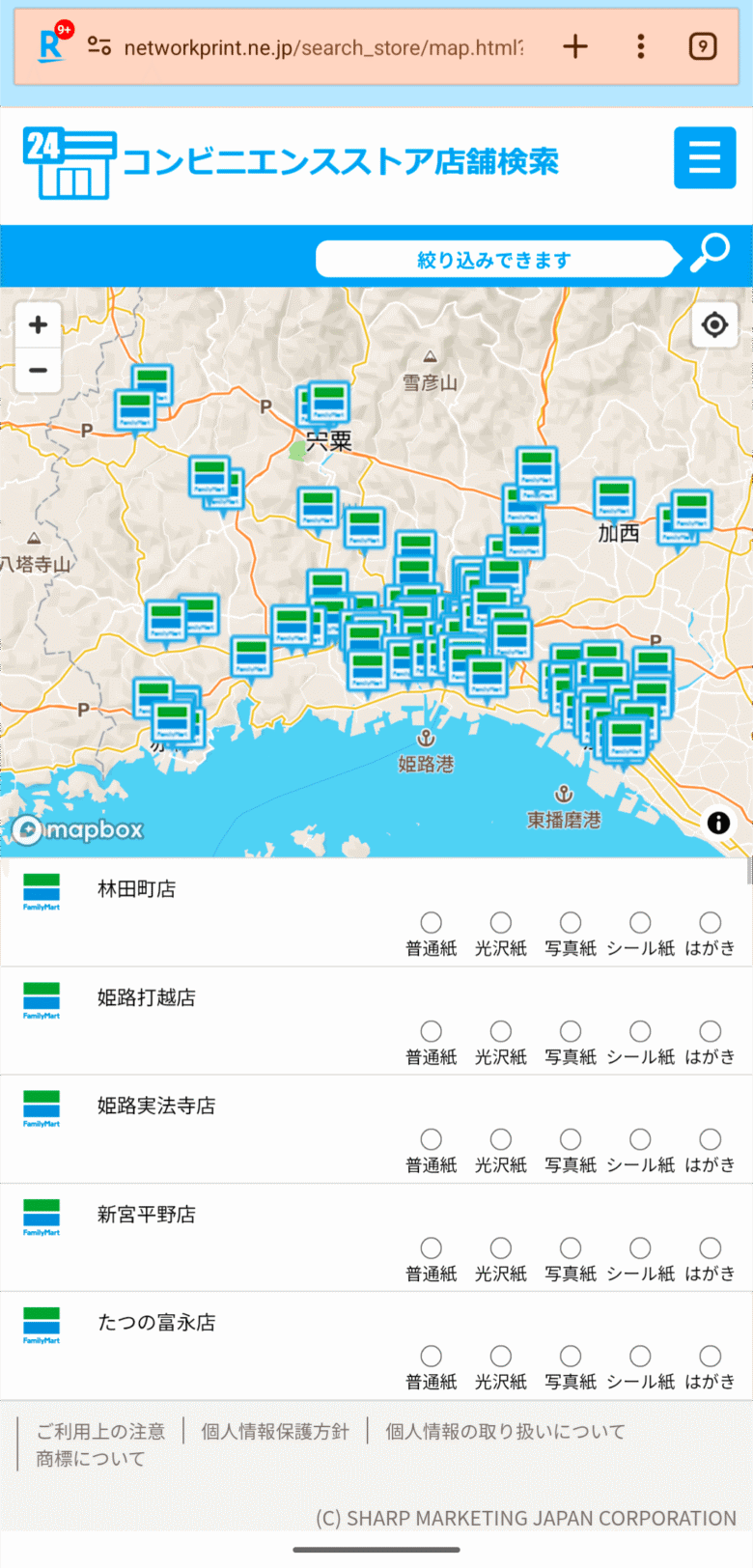
Task: Open the 林田町店 store row
Action: [x=137, y=889]
